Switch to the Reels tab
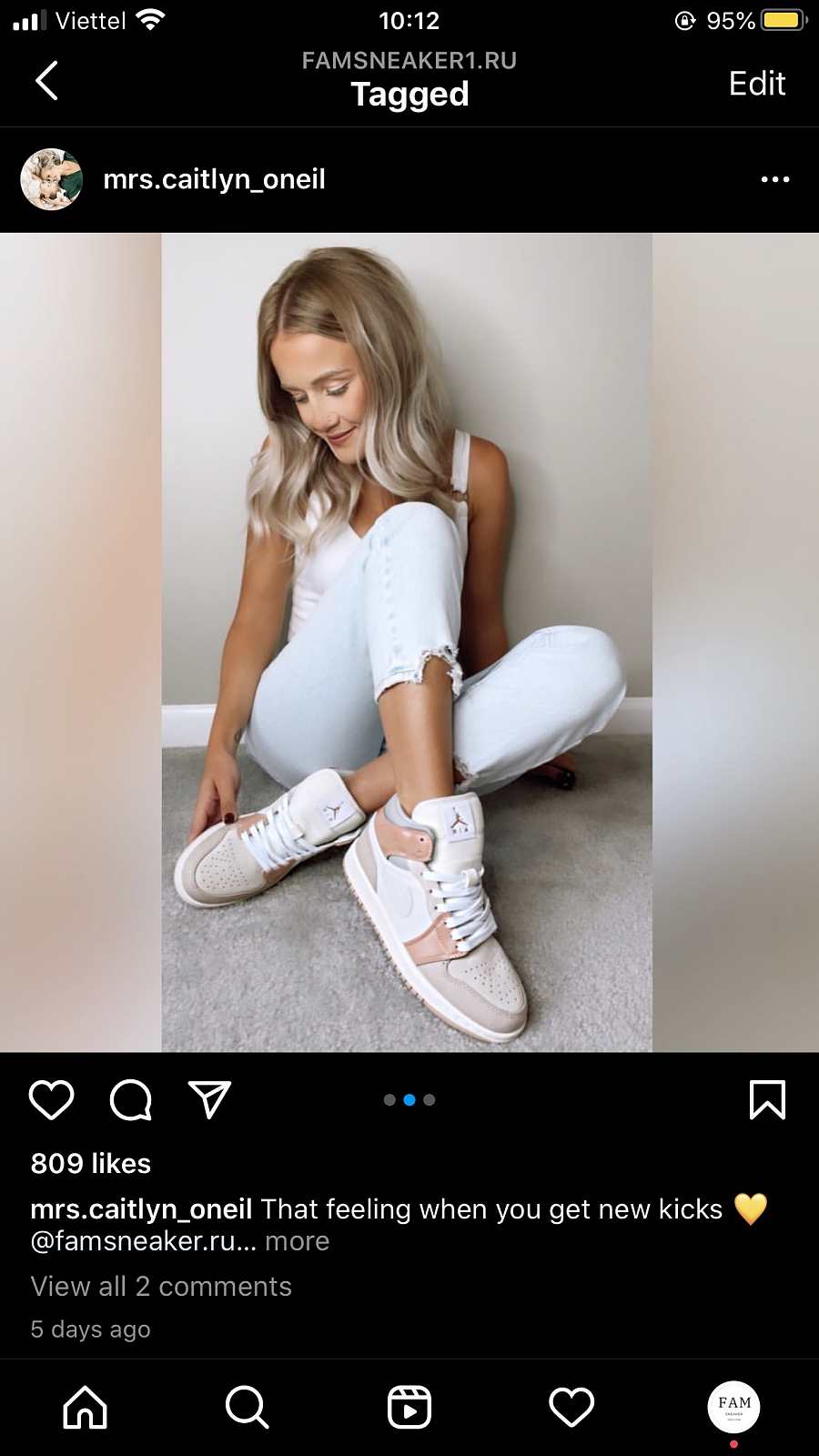The height and width of the screenshot is (1456, 819). (409, 1407)
